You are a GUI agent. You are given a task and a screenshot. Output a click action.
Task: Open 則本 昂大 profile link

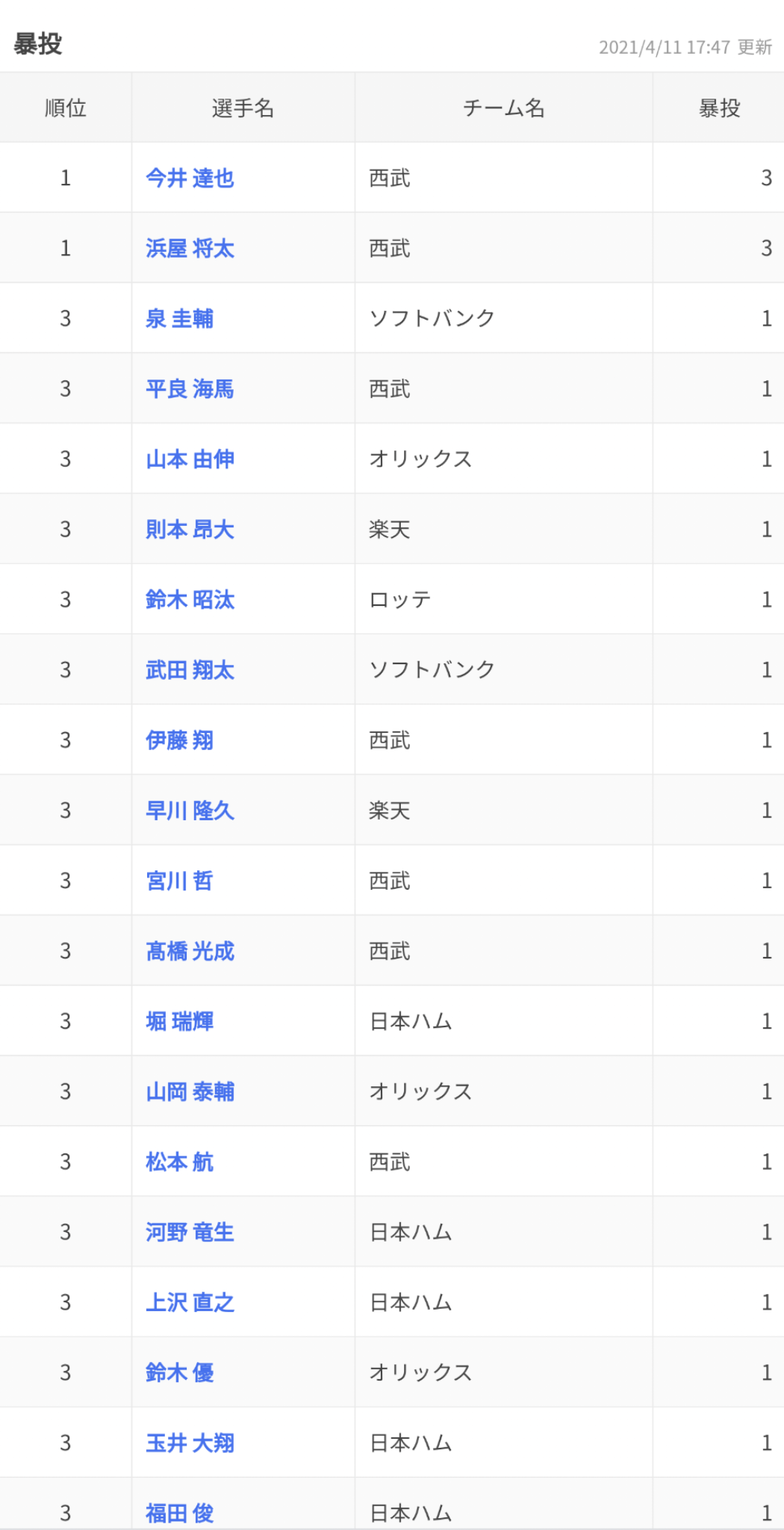(x=190, y=529)
